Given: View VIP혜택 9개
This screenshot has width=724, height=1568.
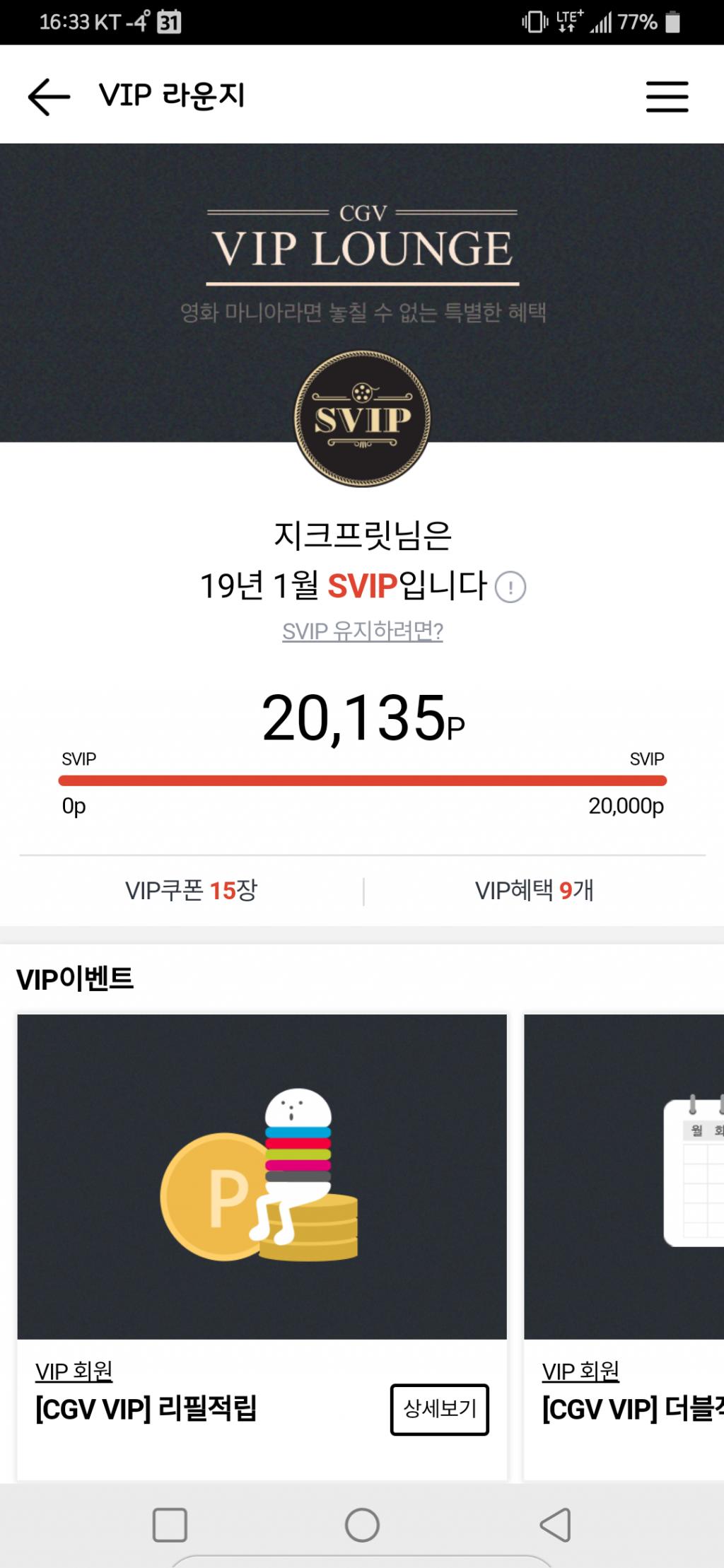Looking at the screenshot, I should (535, 890).
